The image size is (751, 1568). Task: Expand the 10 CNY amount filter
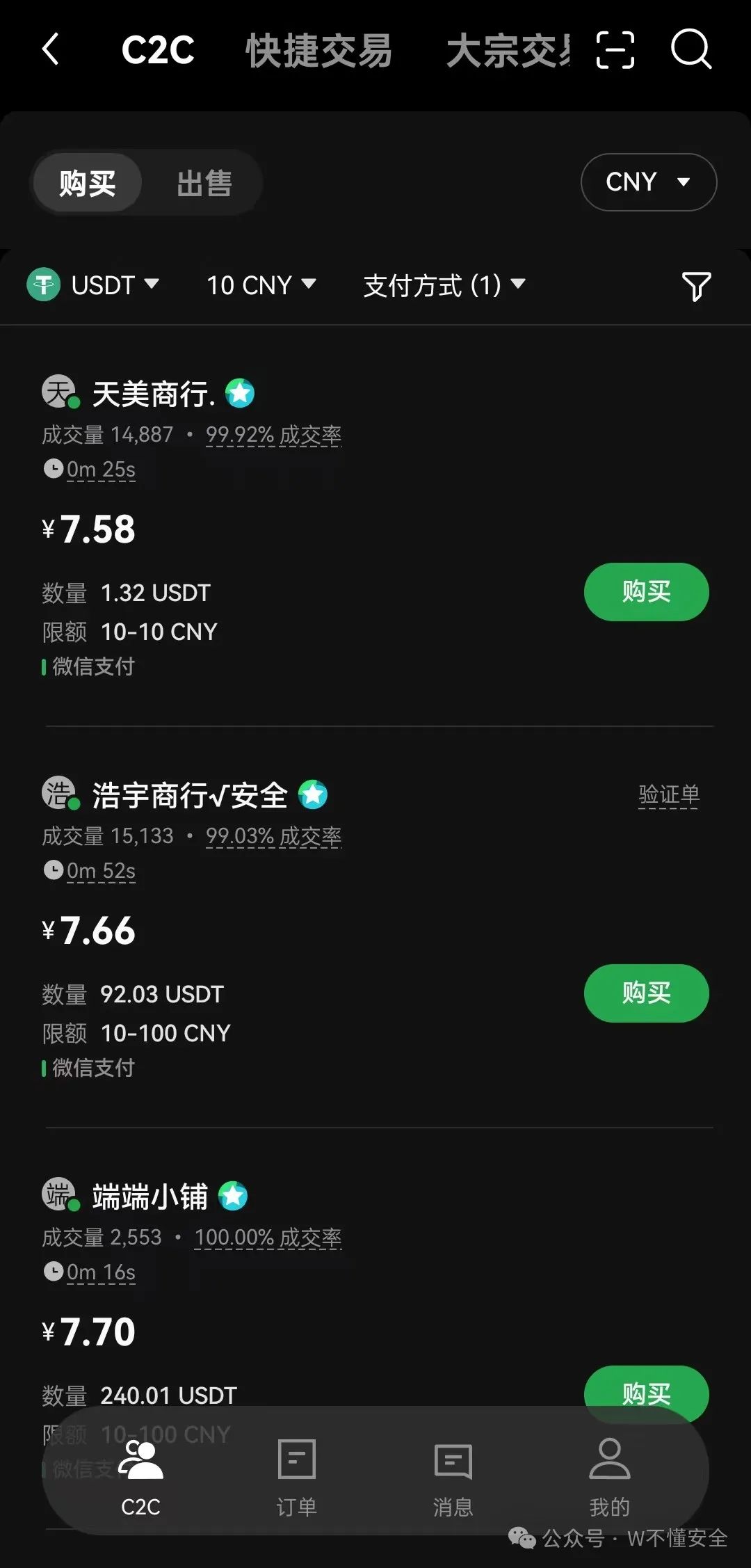tap(261, 285)
